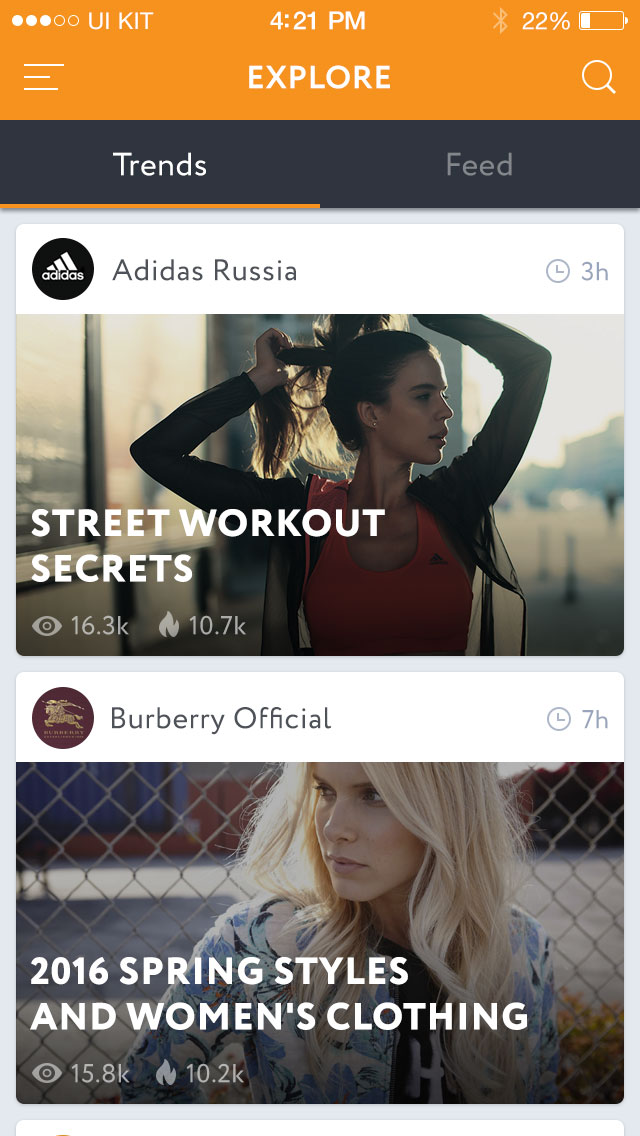Viewport: 640px width, 1136px height.
Task: Select the Trends tab
Action: click(x=160, y=165)
